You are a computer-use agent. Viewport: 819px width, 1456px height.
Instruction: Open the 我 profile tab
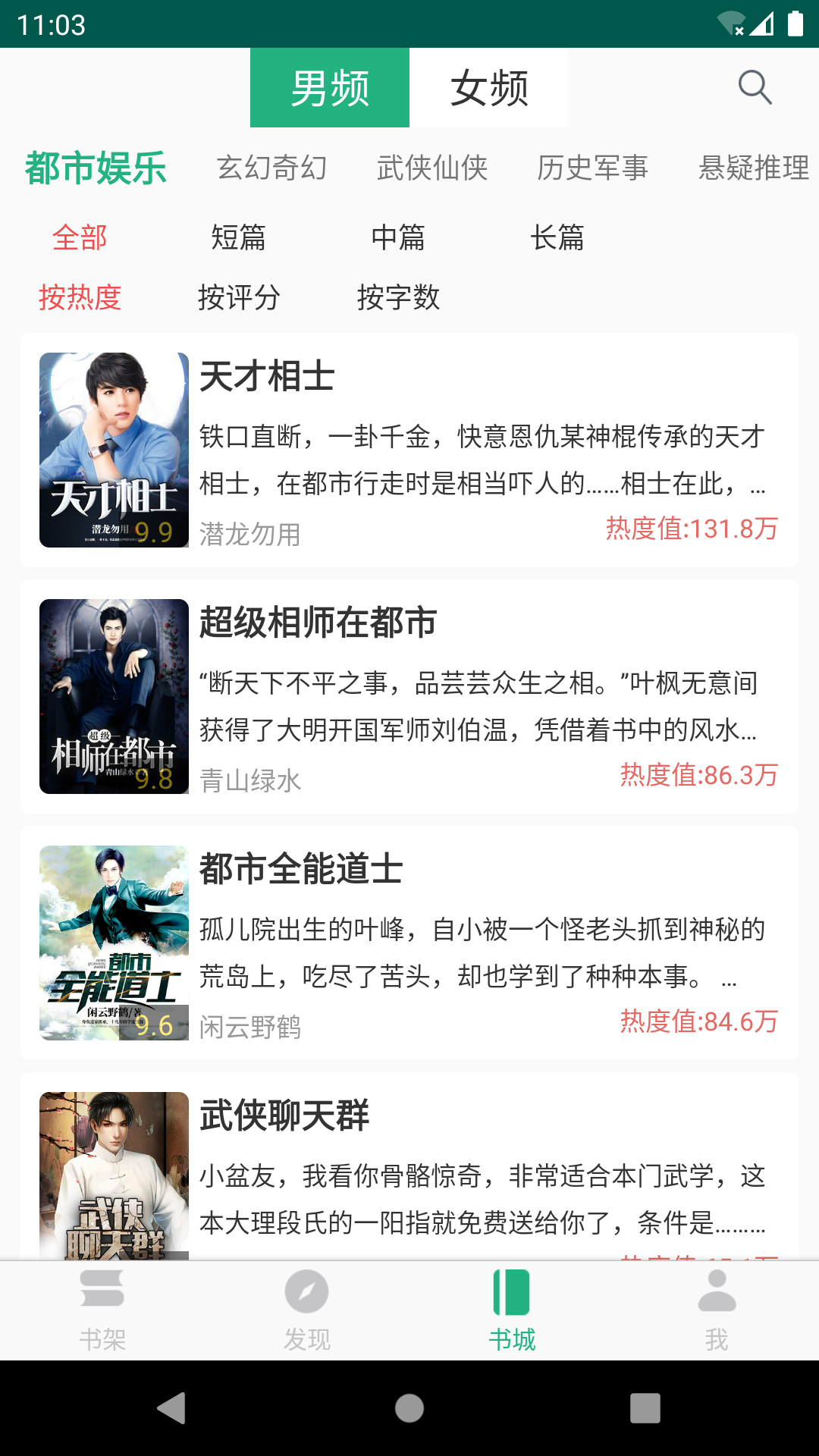tap(717, 1310)
